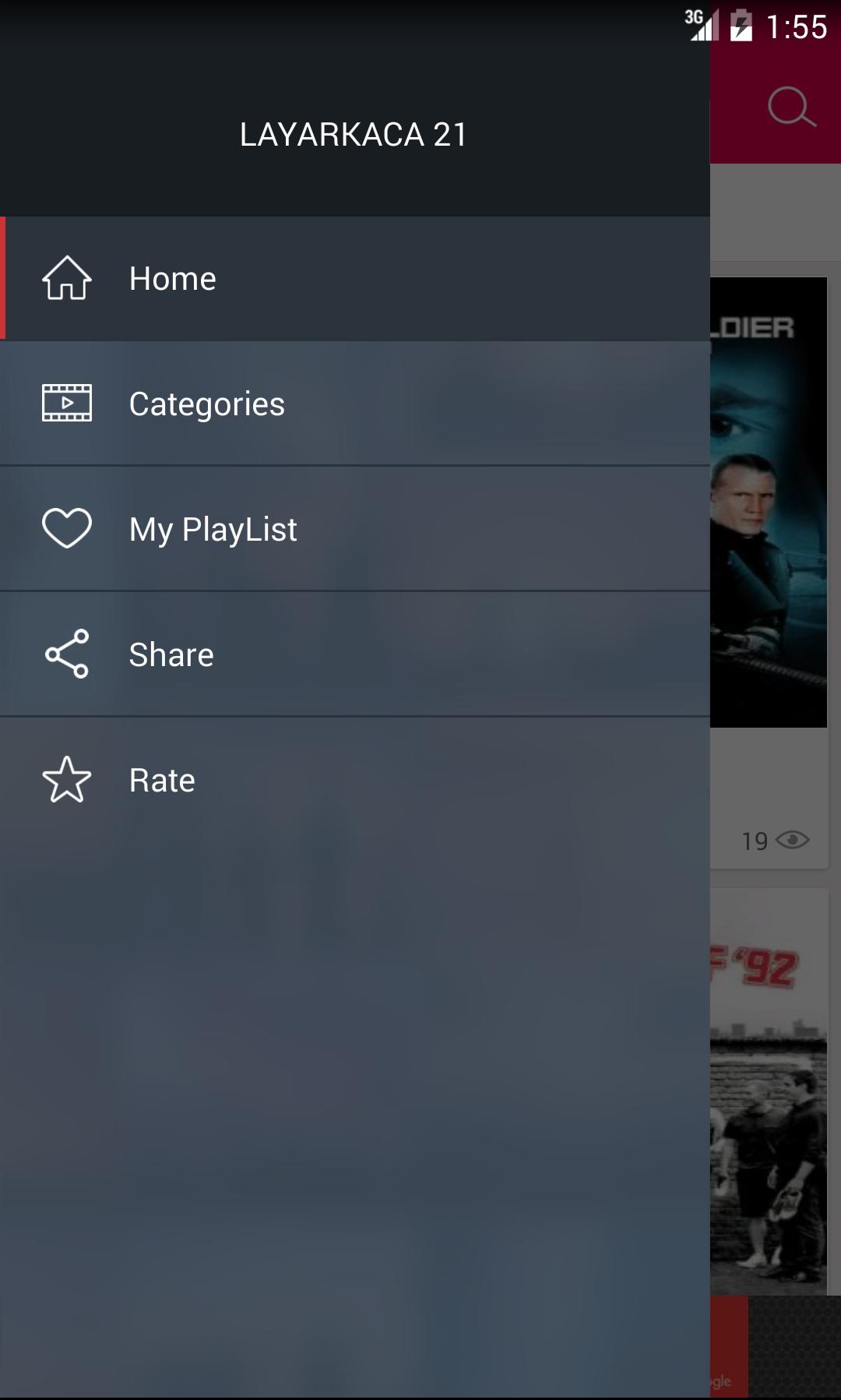Tap the search magnifier icon
841x1400 pixels.
point(791,108)
